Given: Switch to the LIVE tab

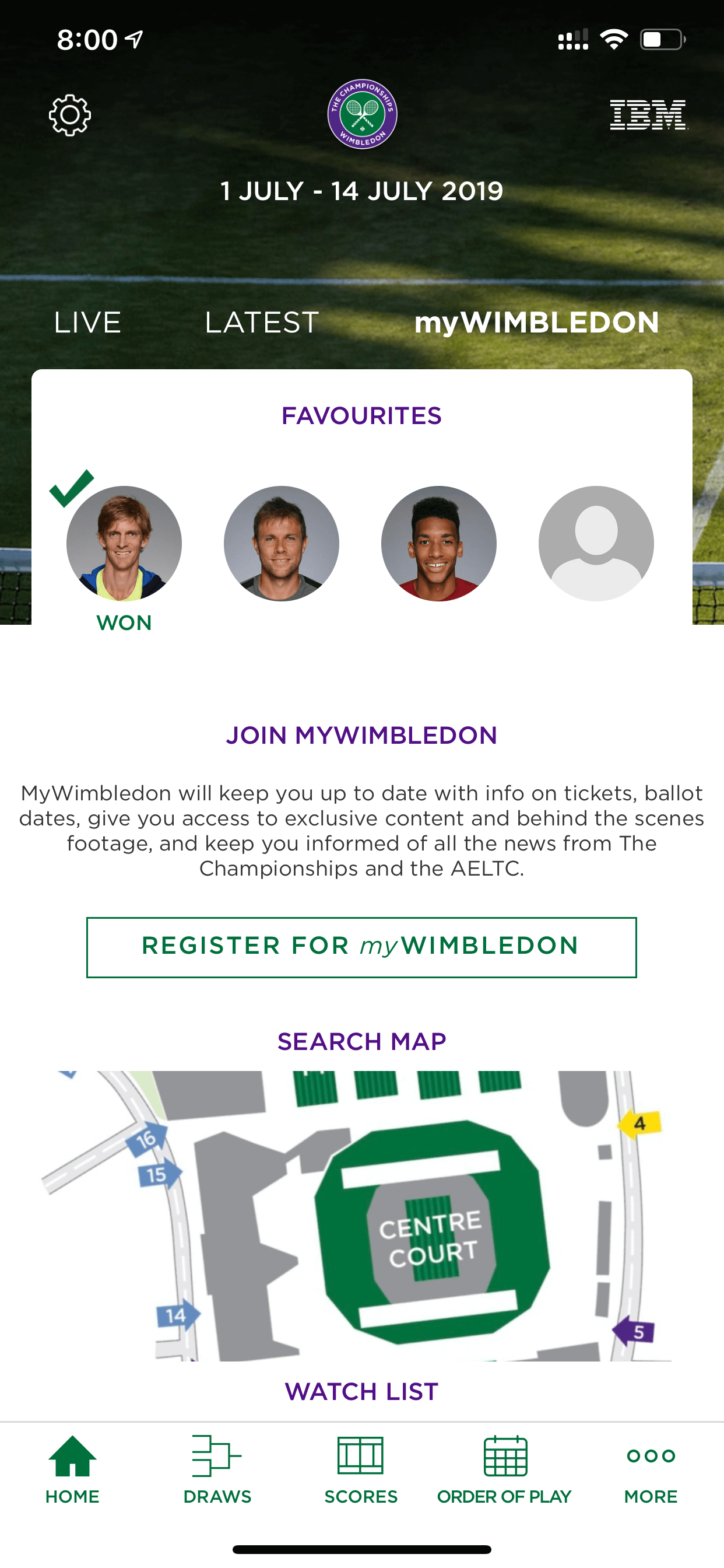Looking at the screenshot, I should (87, 322).
